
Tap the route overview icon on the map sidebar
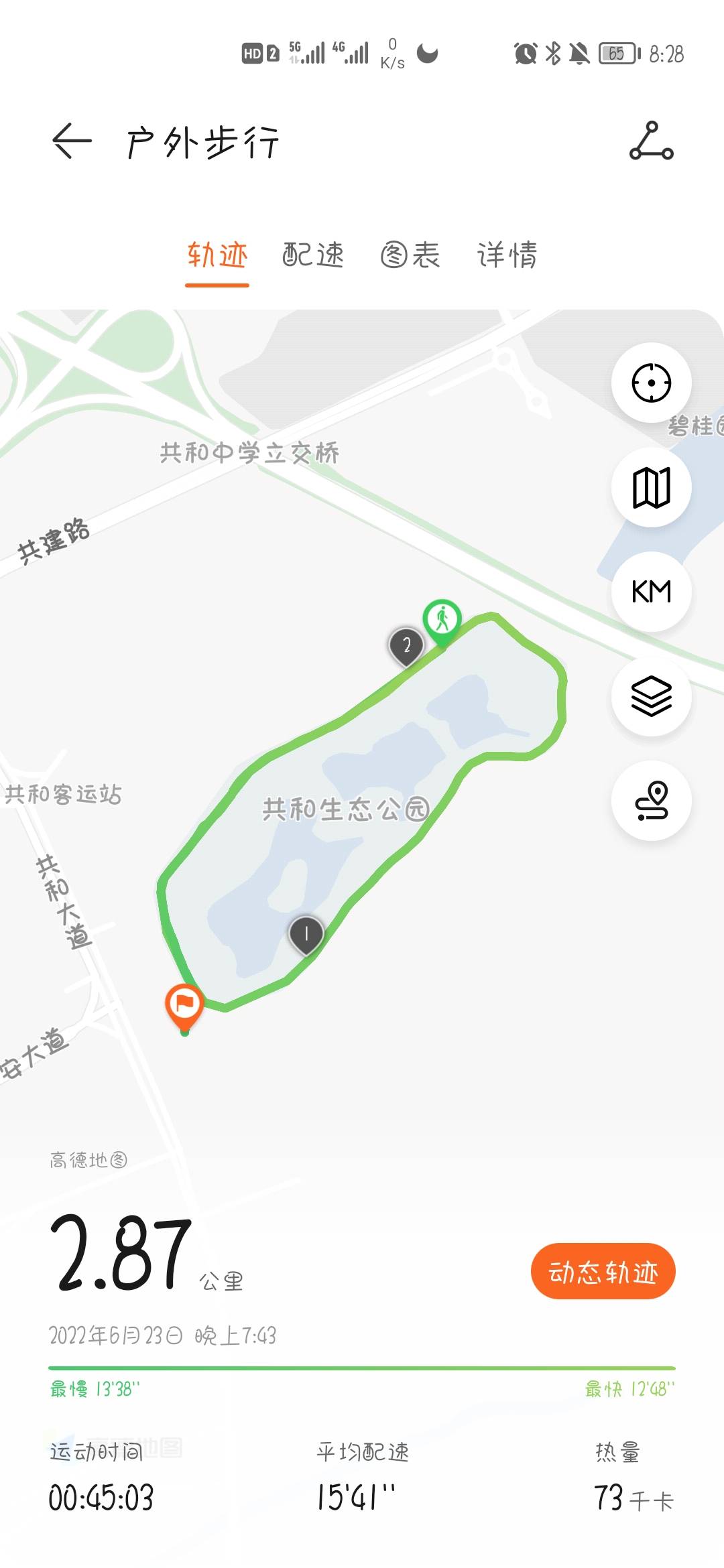(x=651, y=803)
